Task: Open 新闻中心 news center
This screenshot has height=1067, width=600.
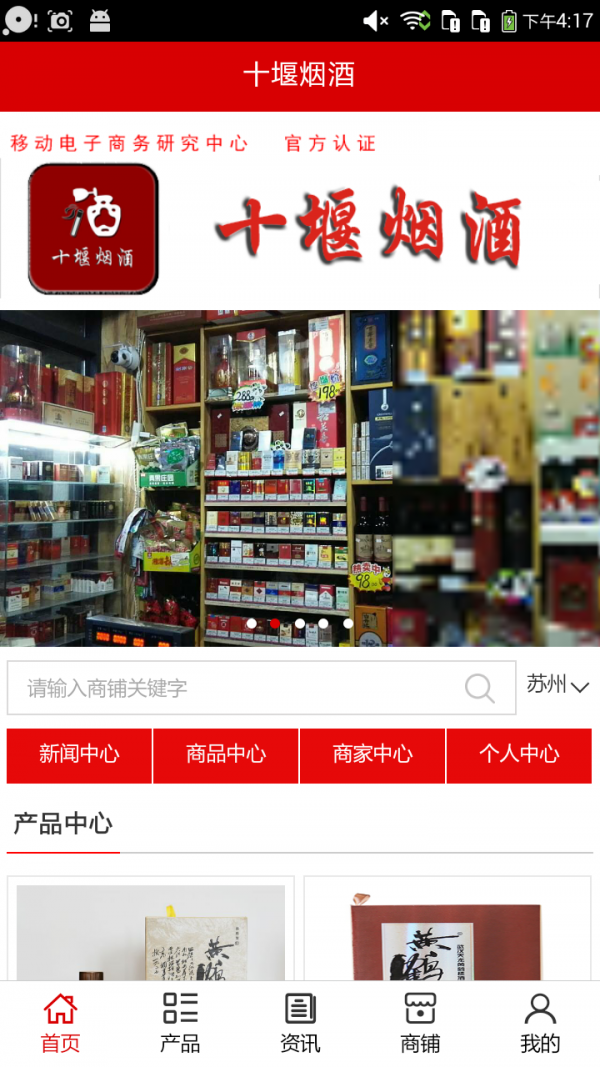Action: pyautogui.click(x=79, y=755)
